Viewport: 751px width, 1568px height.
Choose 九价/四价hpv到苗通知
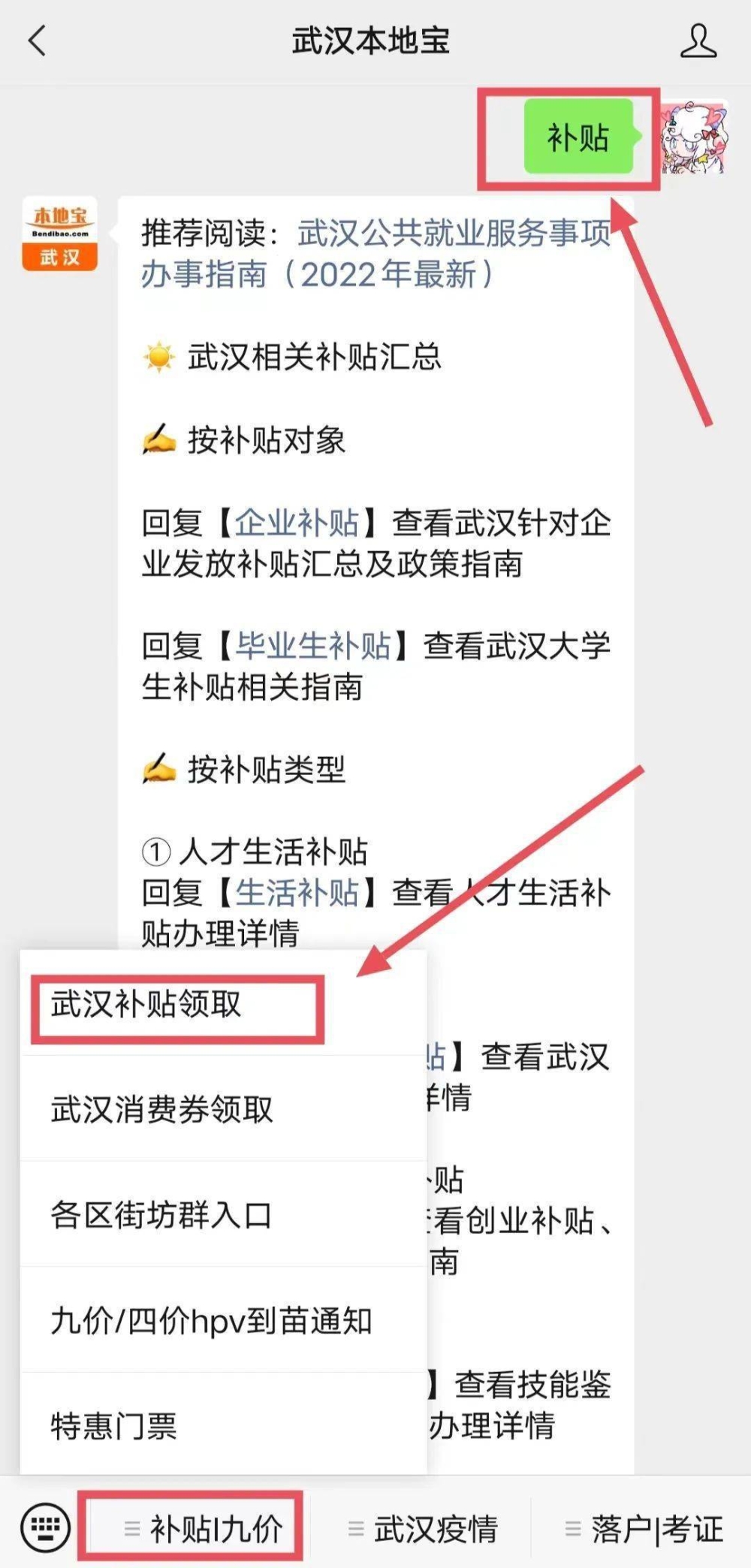pyautogui.click(x=211, y=1321)
